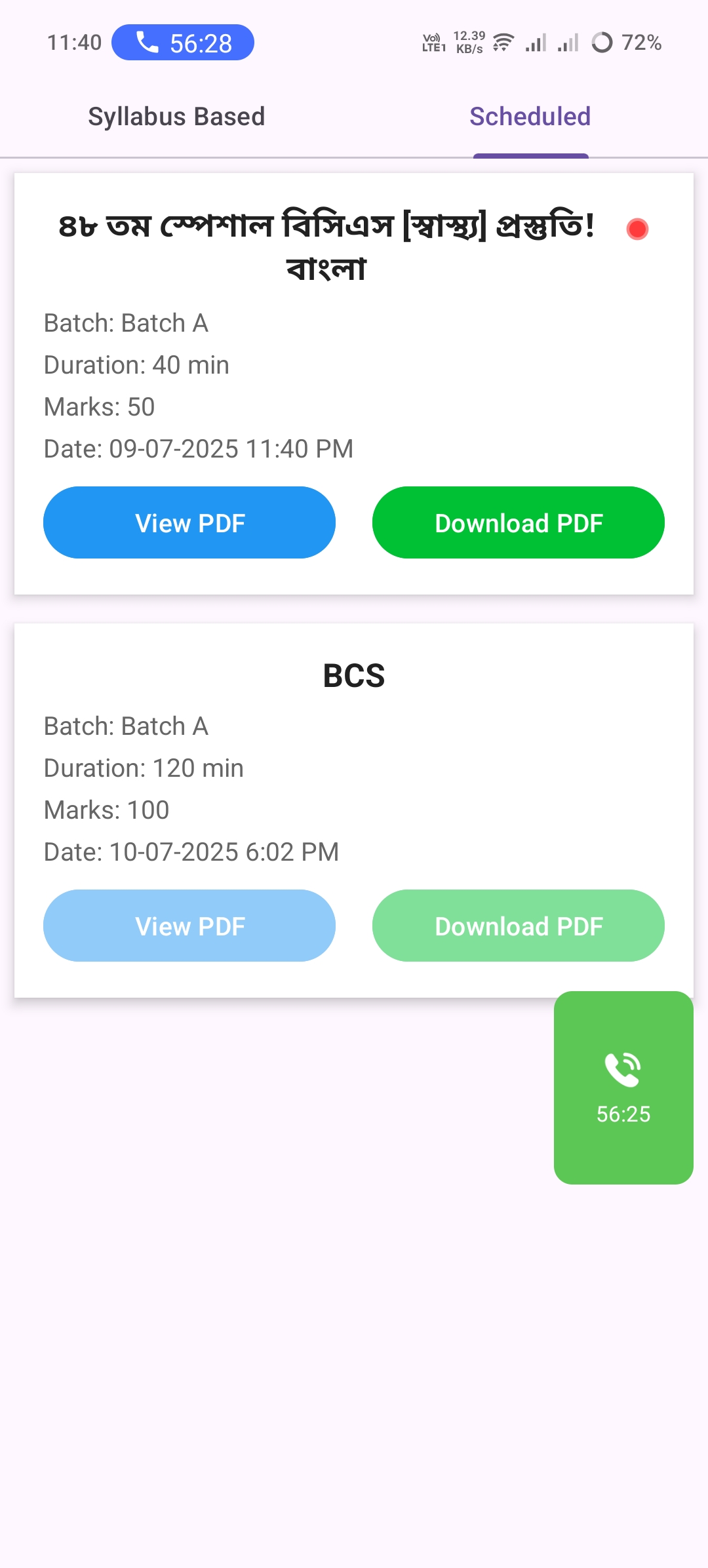
Task: Switch to the Syllabus Based tab
Action: coord(176,117)
